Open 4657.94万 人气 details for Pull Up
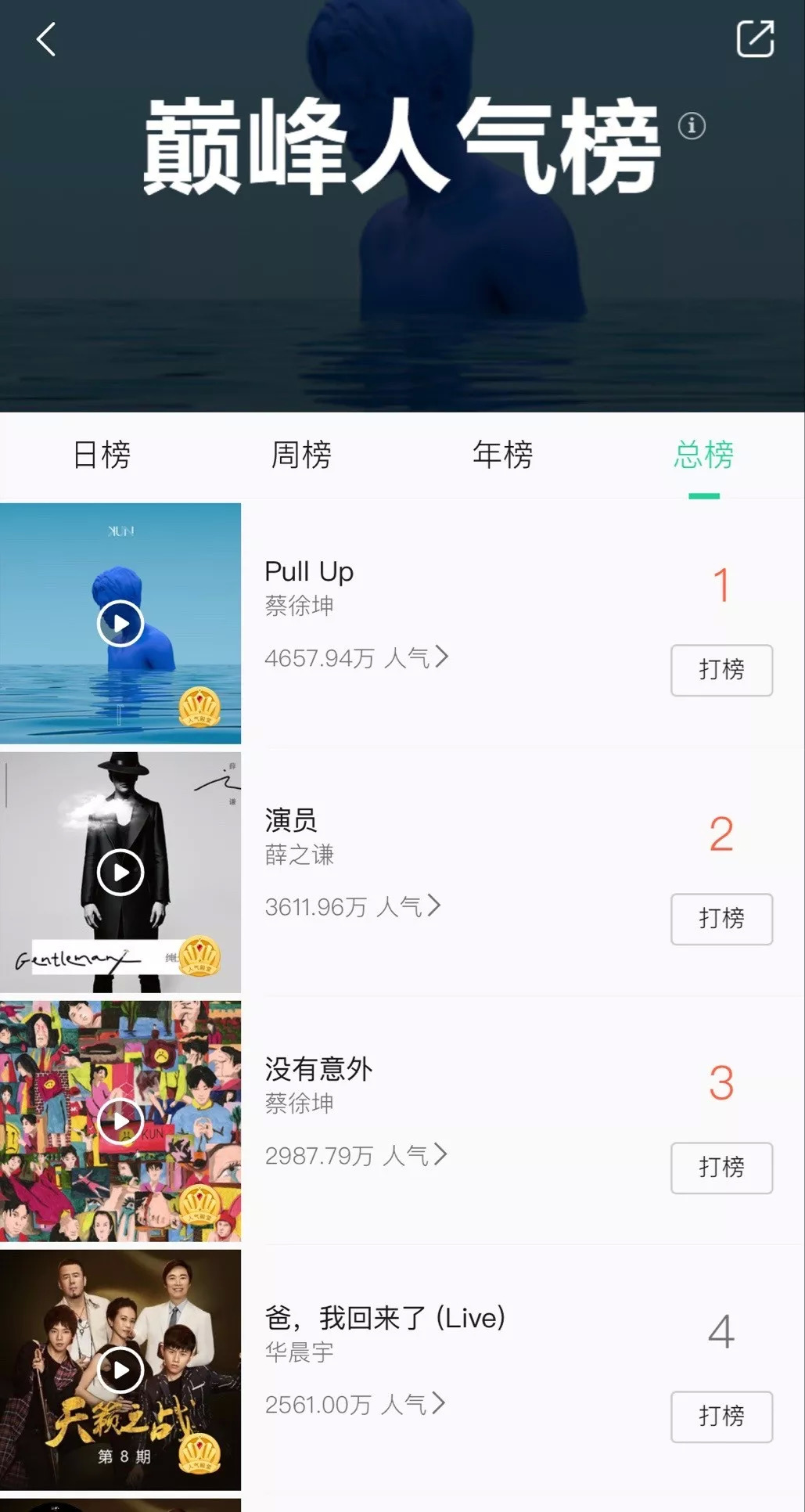 coord(356,657)
